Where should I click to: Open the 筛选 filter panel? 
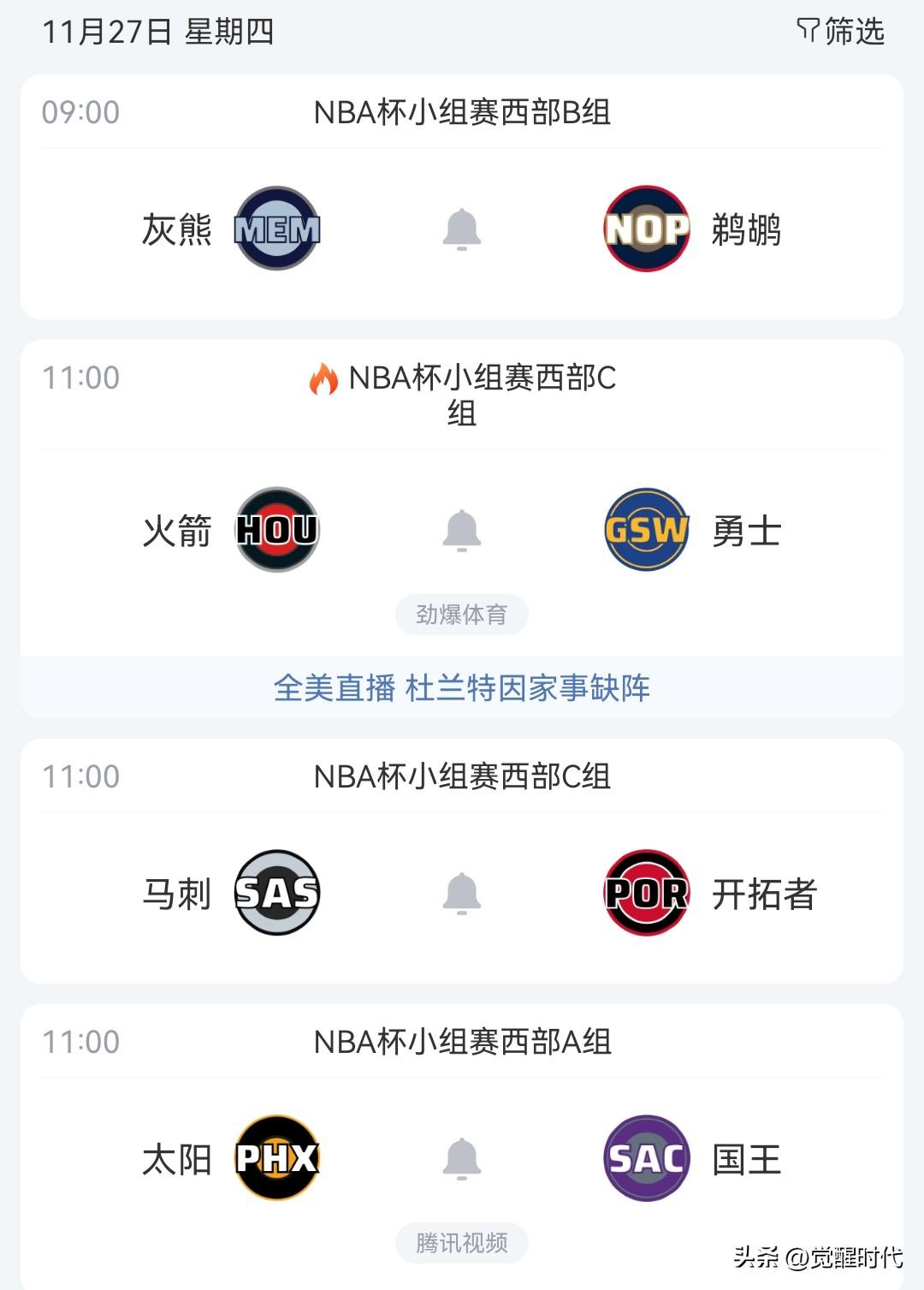click(841, 31)
